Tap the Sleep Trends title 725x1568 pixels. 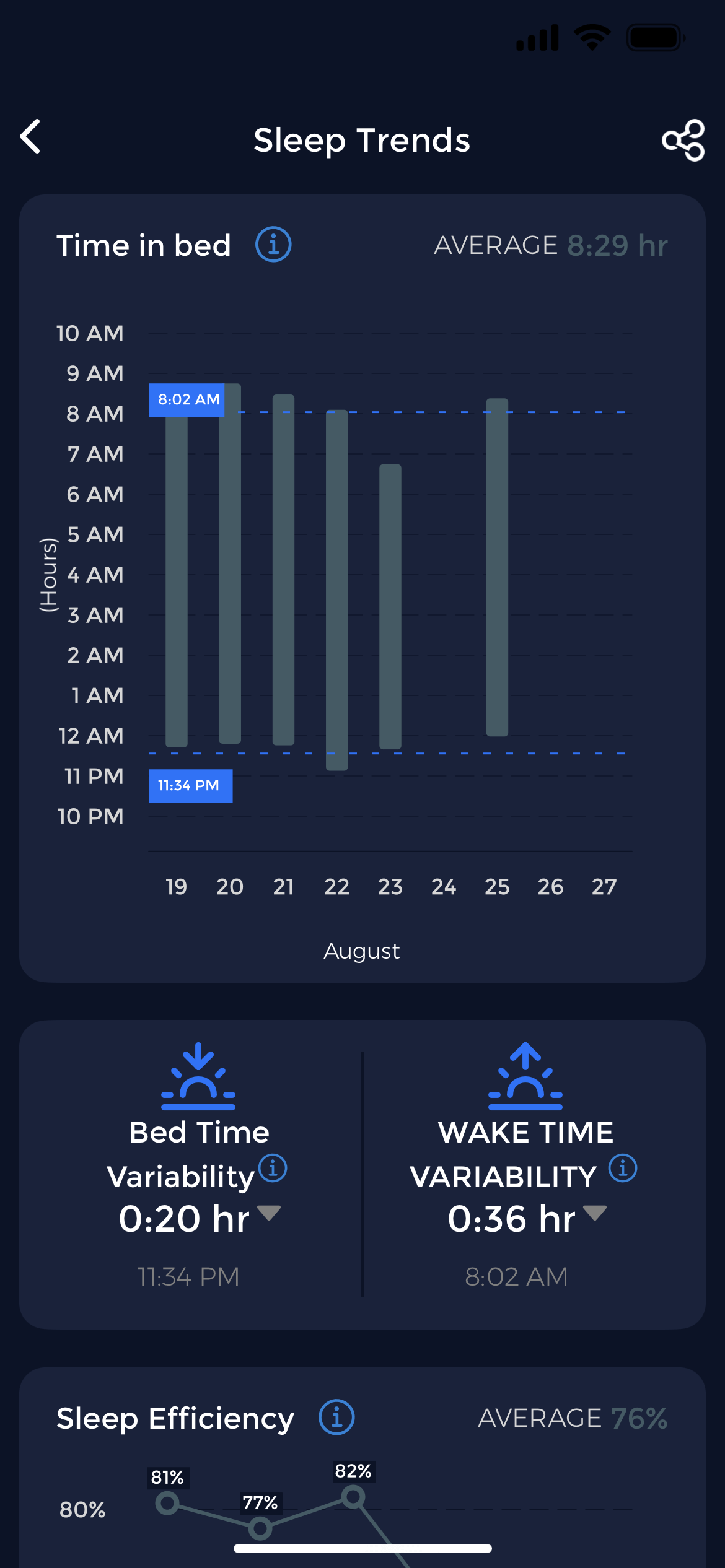coord(362,140)
